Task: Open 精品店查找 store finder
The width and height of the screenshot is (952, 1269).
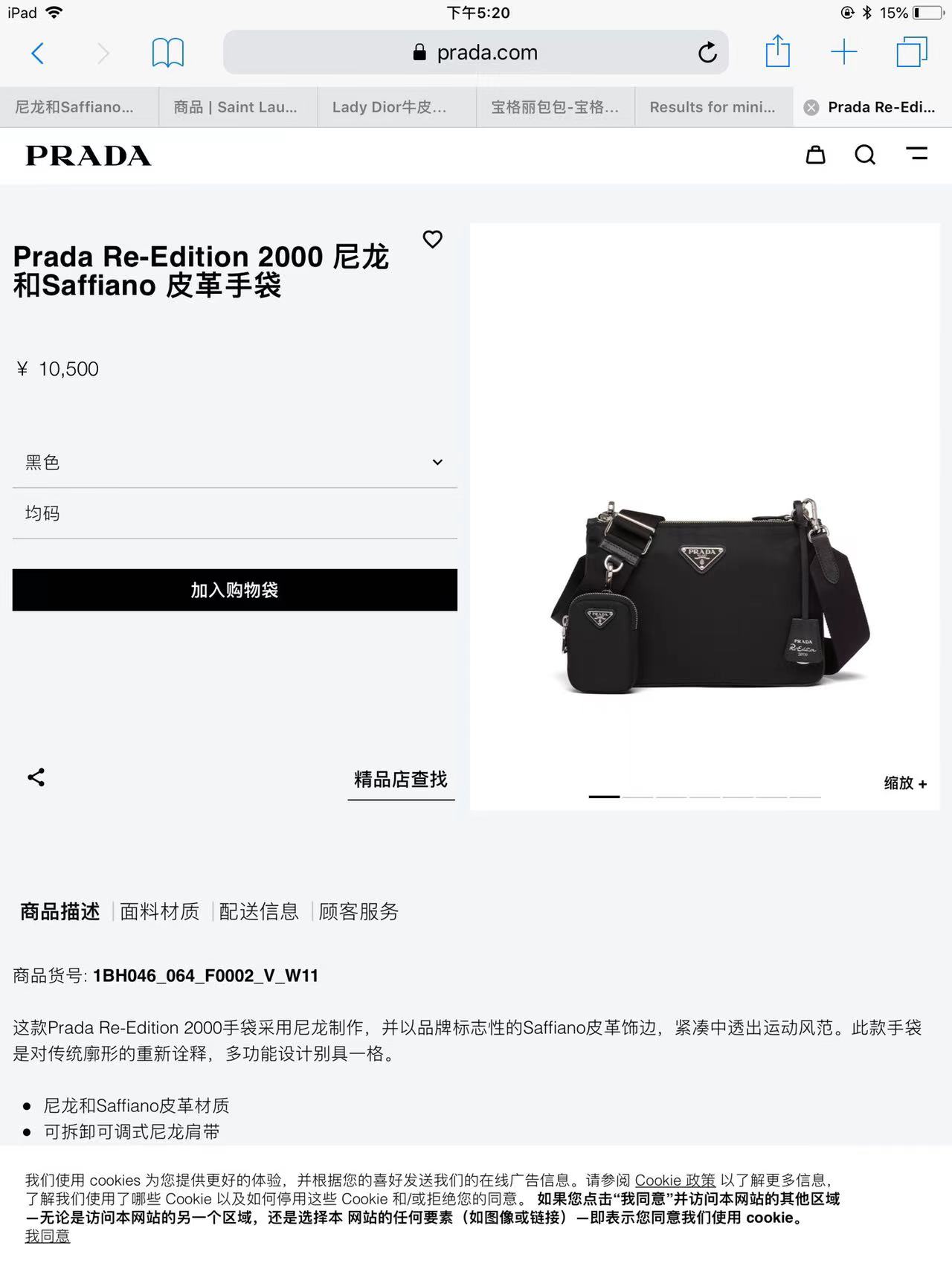Action: (x=400, y=780)
